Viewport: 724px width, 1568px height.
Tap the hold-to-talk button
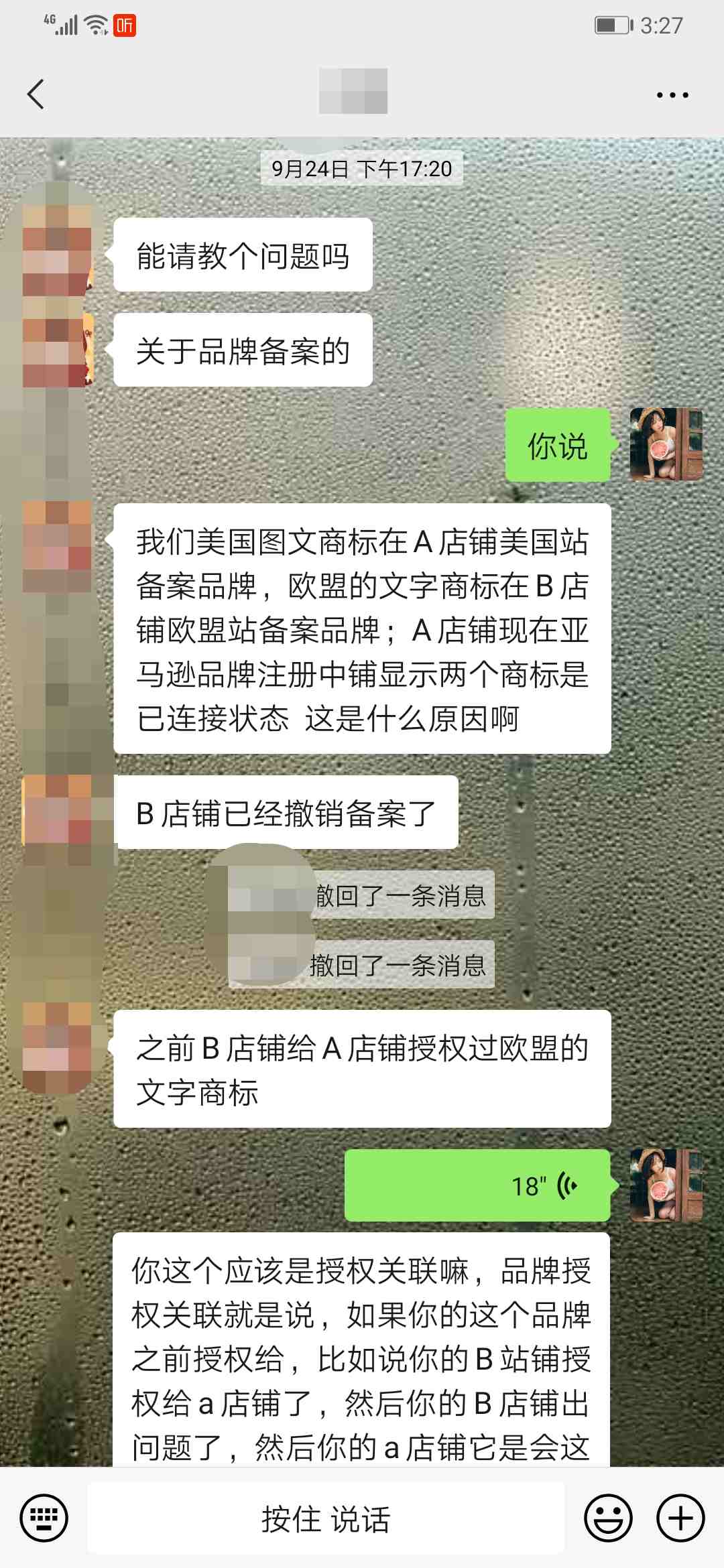tap(326, 1518)
